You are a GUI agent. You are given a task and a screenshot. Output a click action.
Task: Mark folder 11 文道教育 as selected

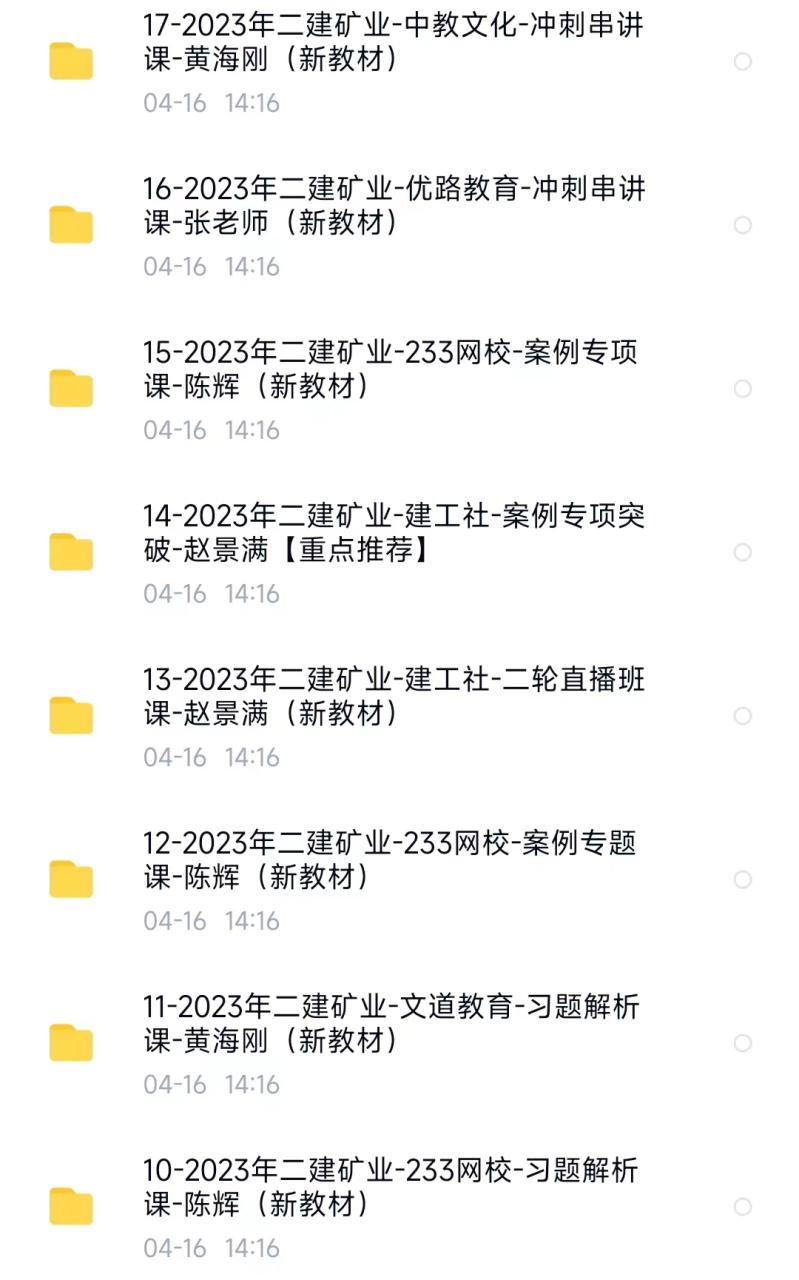click(x=743, y=1043)
